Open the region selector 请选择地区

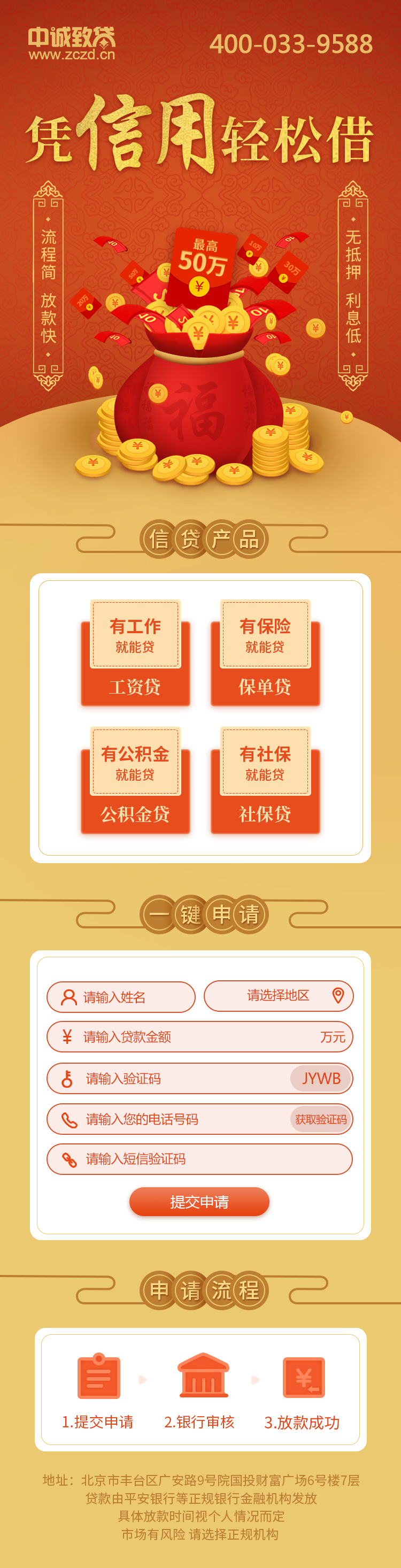tap(278, 996)
